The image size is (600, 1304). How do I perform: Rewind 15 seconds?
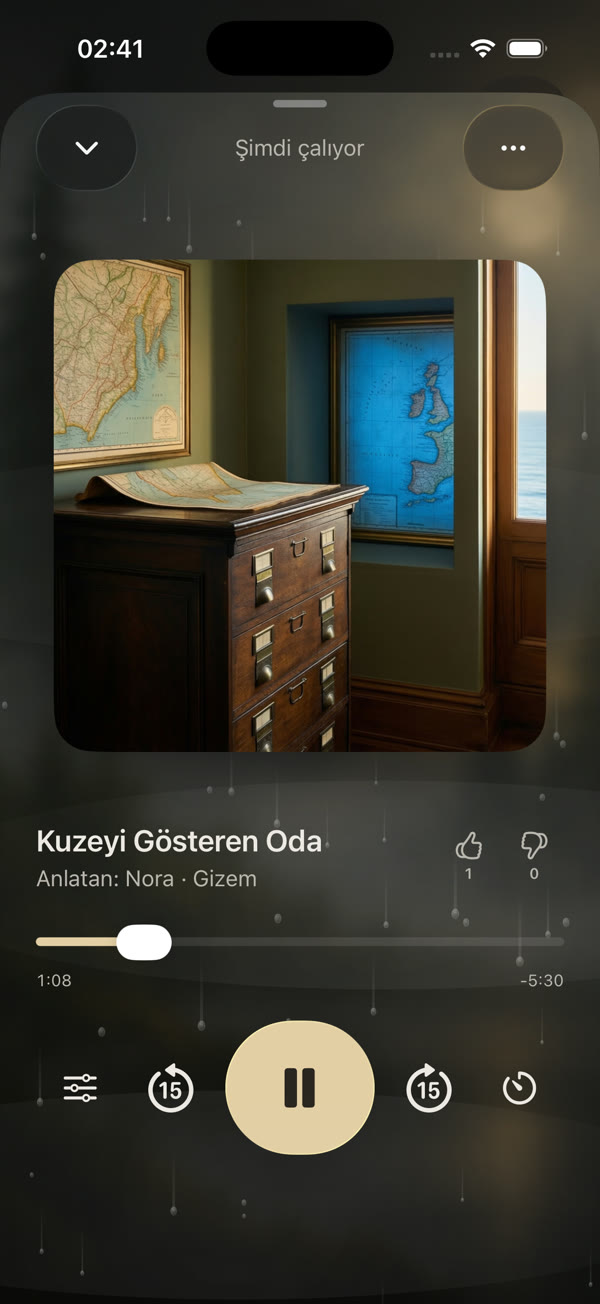click(171, 1088)
